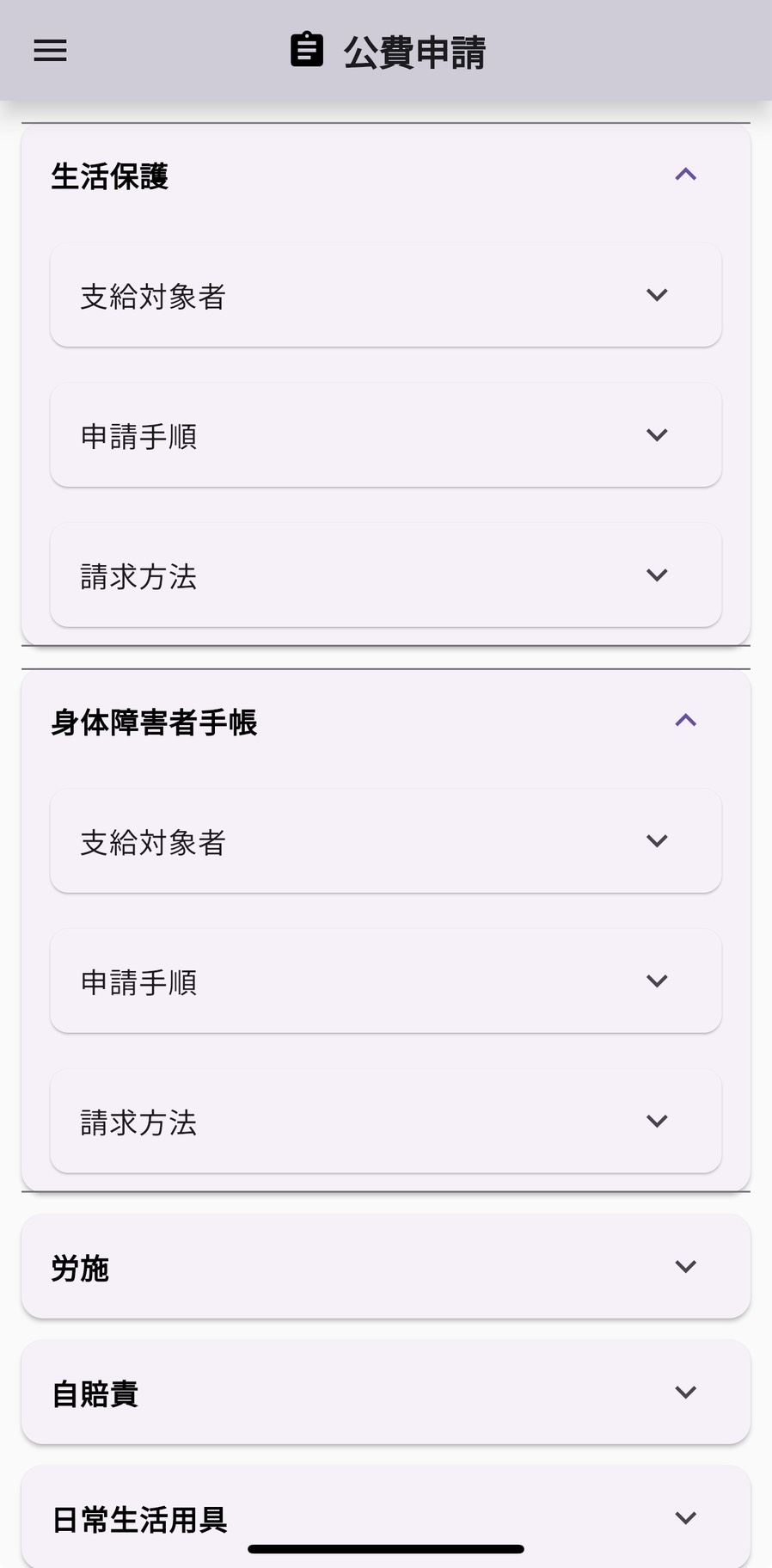772x1568 pixels.
Task: Select the 日常生活用具 card
Action: [x=385, y=1516]
